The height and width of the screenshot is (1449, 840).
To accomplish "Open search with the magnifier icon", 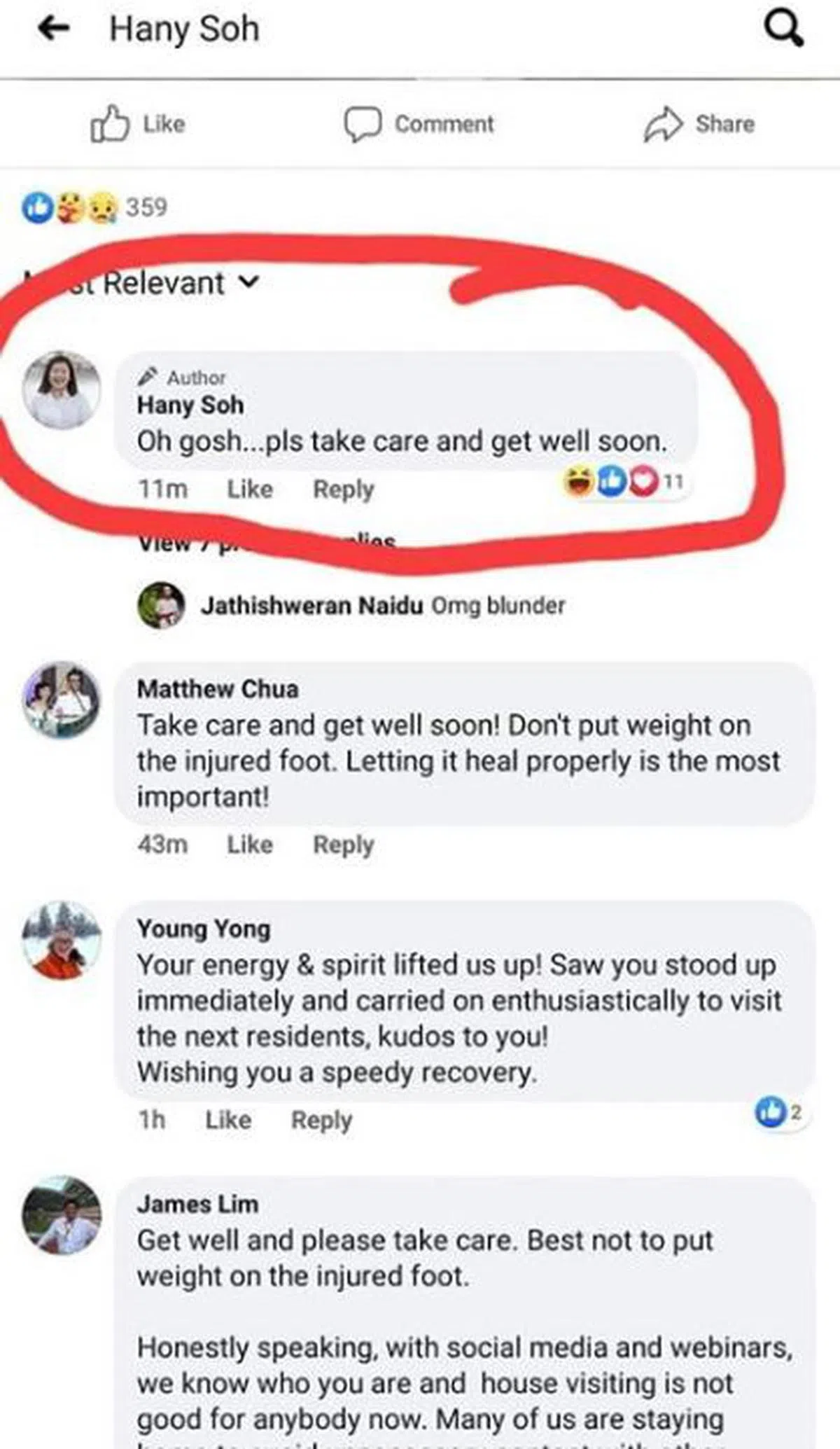I will [x=783, y=29].
